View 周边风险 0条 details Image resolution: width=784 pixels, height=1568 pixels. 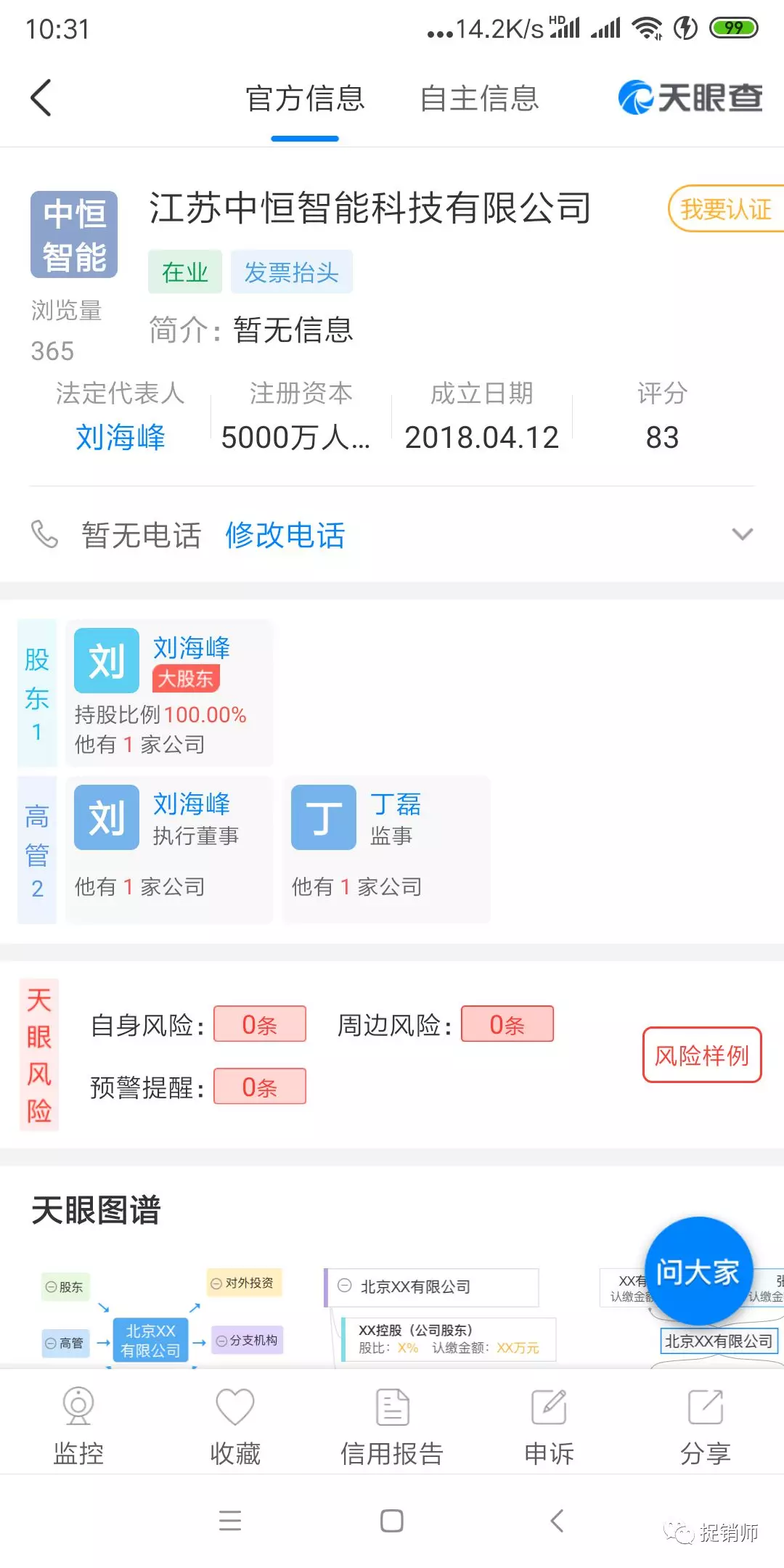pos(507,1024)
